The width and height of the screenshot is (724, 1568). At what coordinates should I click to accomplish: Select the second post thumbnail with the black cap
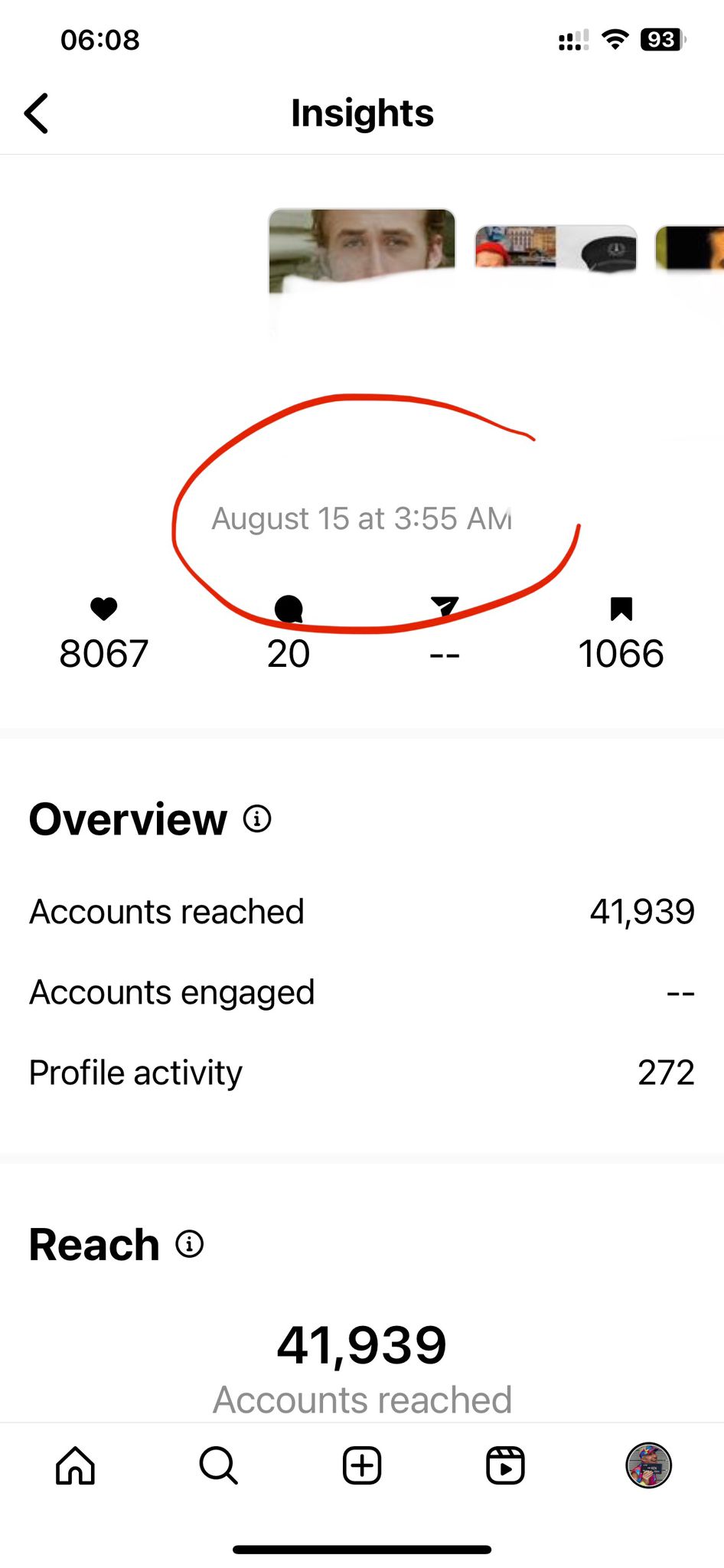click(x=556, y=247)
